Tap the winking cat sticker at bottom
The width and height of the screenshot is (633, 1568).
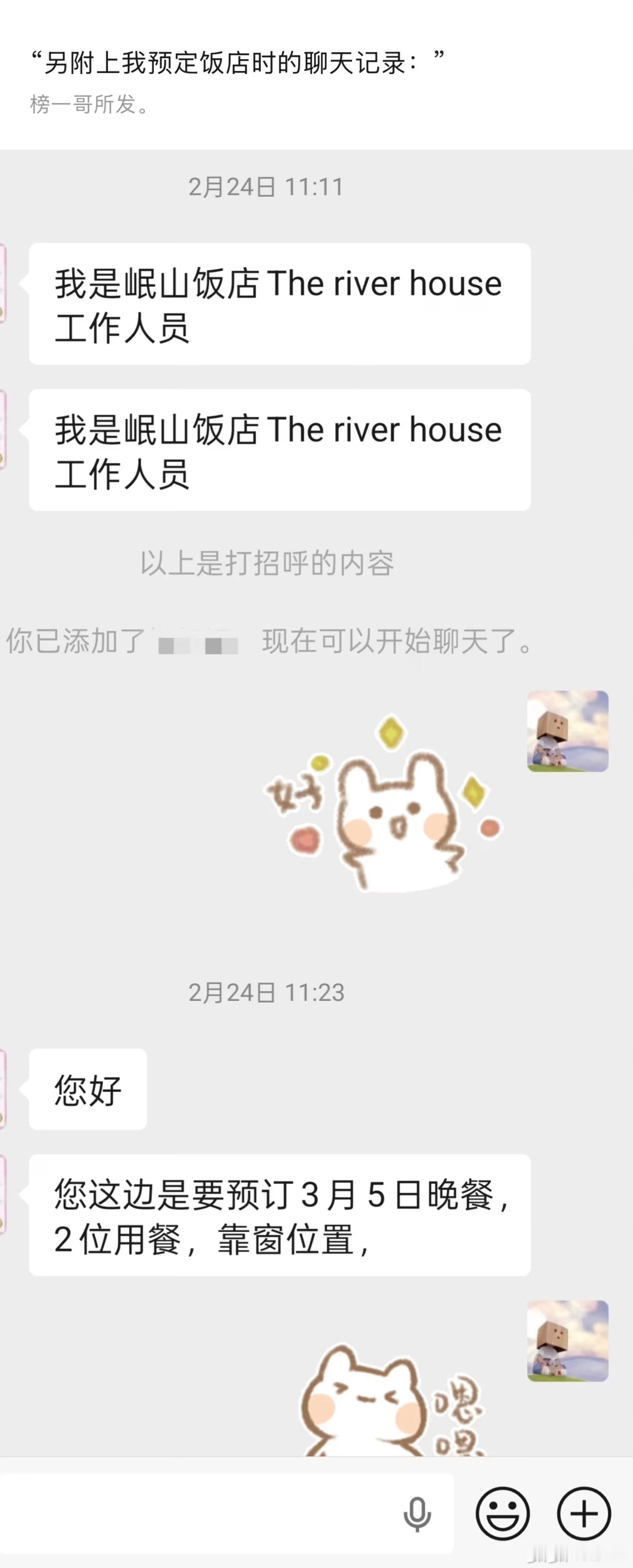[x=365, y=1412]
